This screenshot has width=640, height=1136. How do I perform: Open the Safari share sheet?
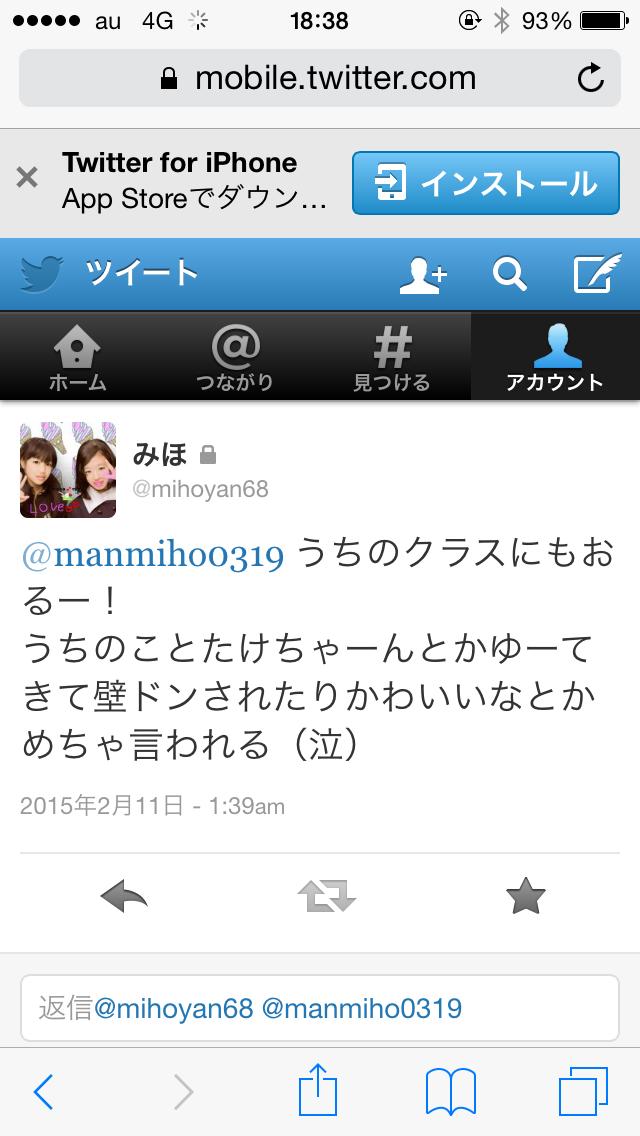[x=316, y=1090]
